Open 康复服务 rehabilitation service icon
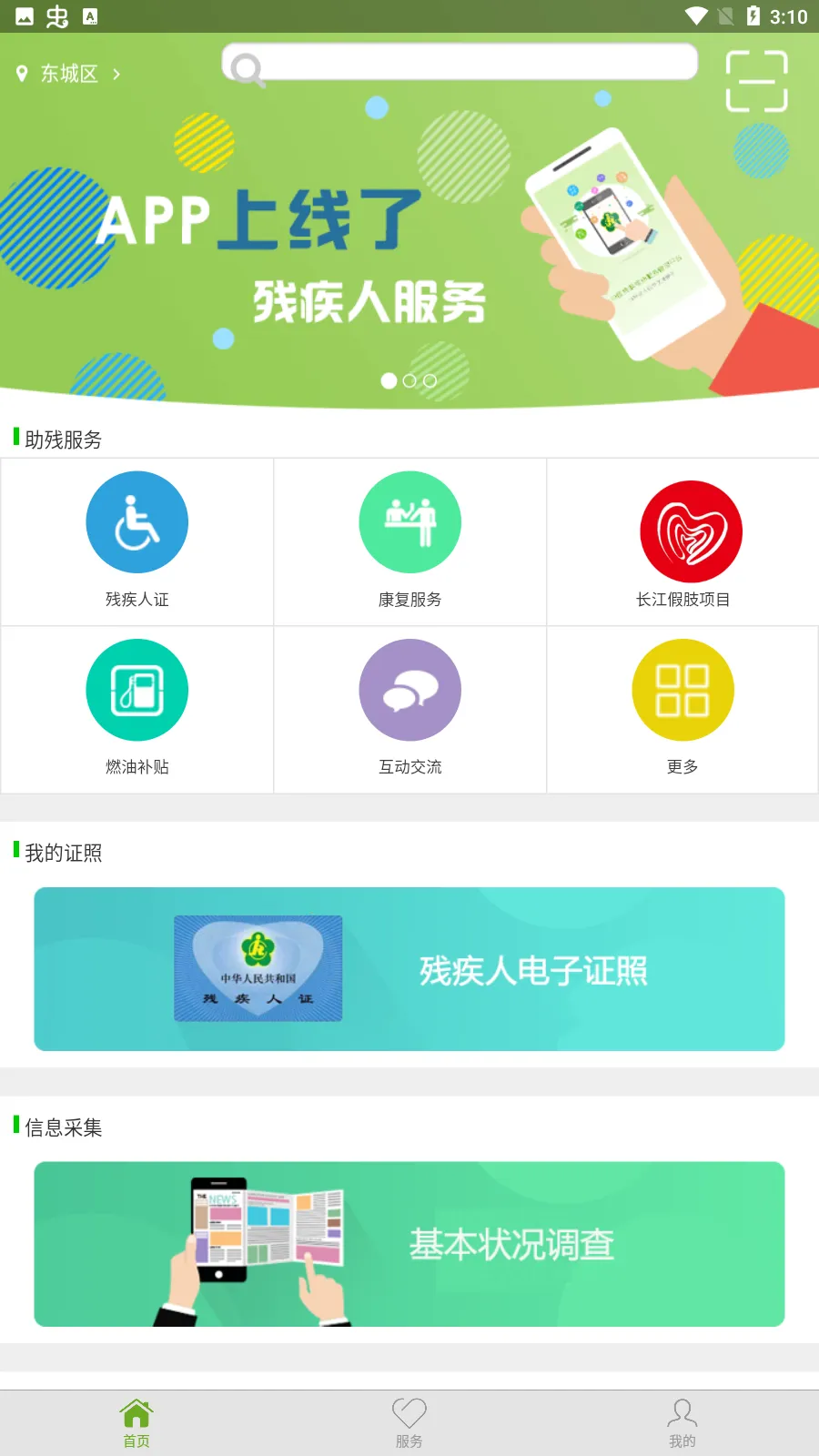The image size is (819, 1456). pyautogui.click(x=409, y=521)
